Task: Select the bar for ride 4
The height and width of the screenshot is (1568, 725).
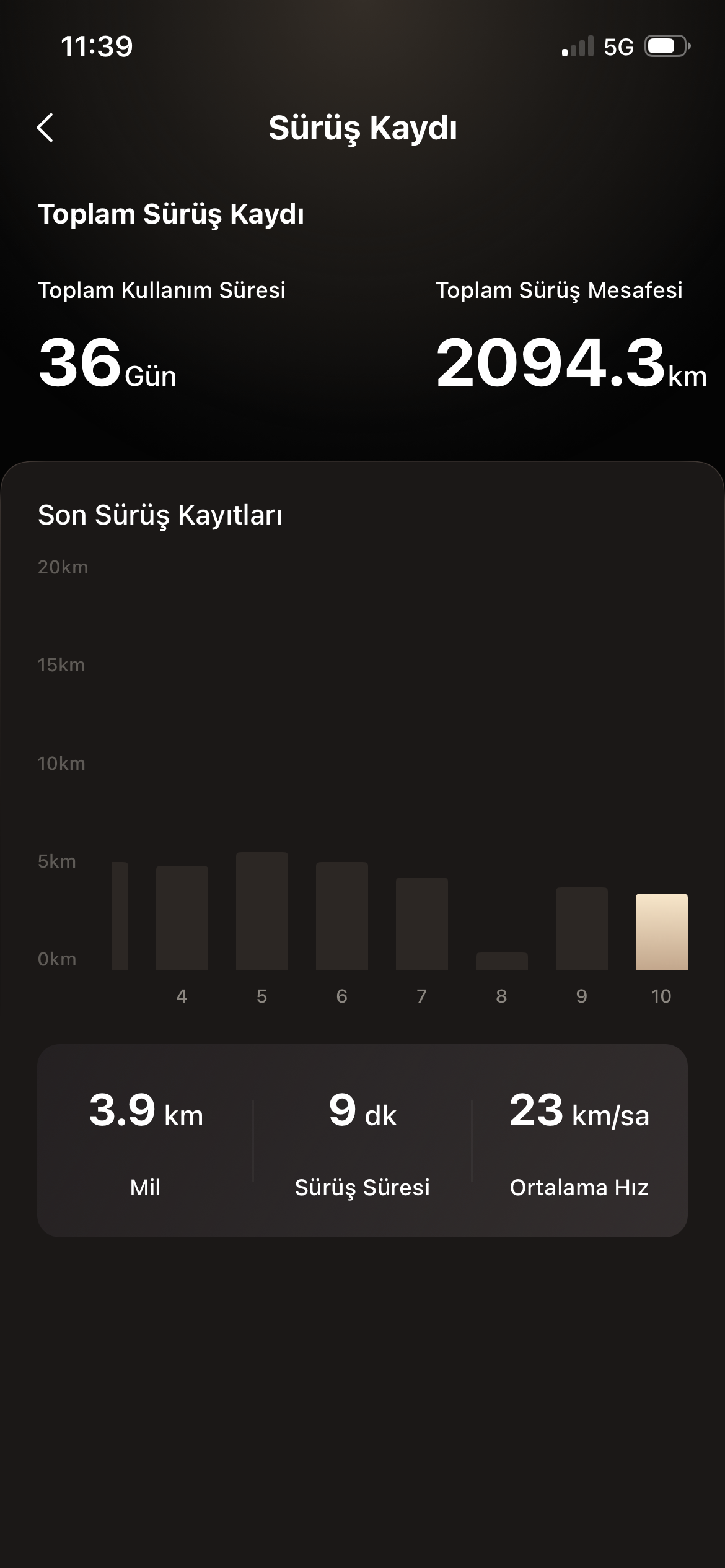Action: point(182,917)
